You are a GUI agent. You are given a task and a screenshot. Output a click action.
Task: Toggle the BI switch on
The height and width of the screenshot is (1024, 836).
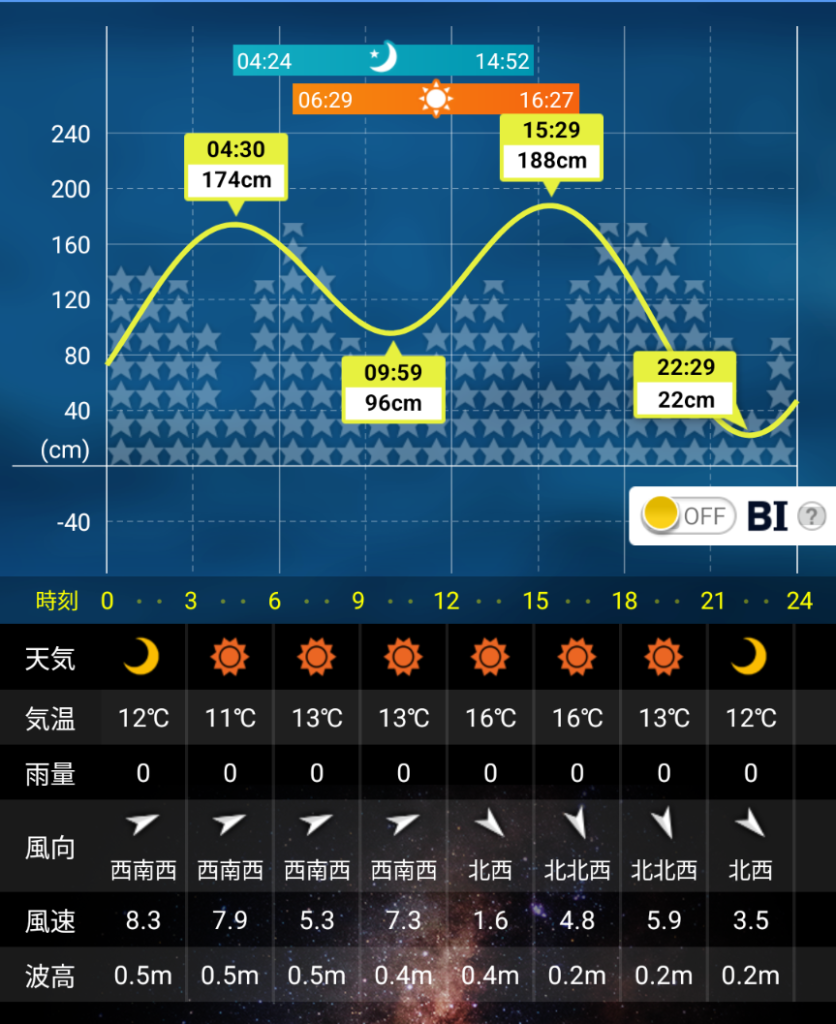click(686, 516)
